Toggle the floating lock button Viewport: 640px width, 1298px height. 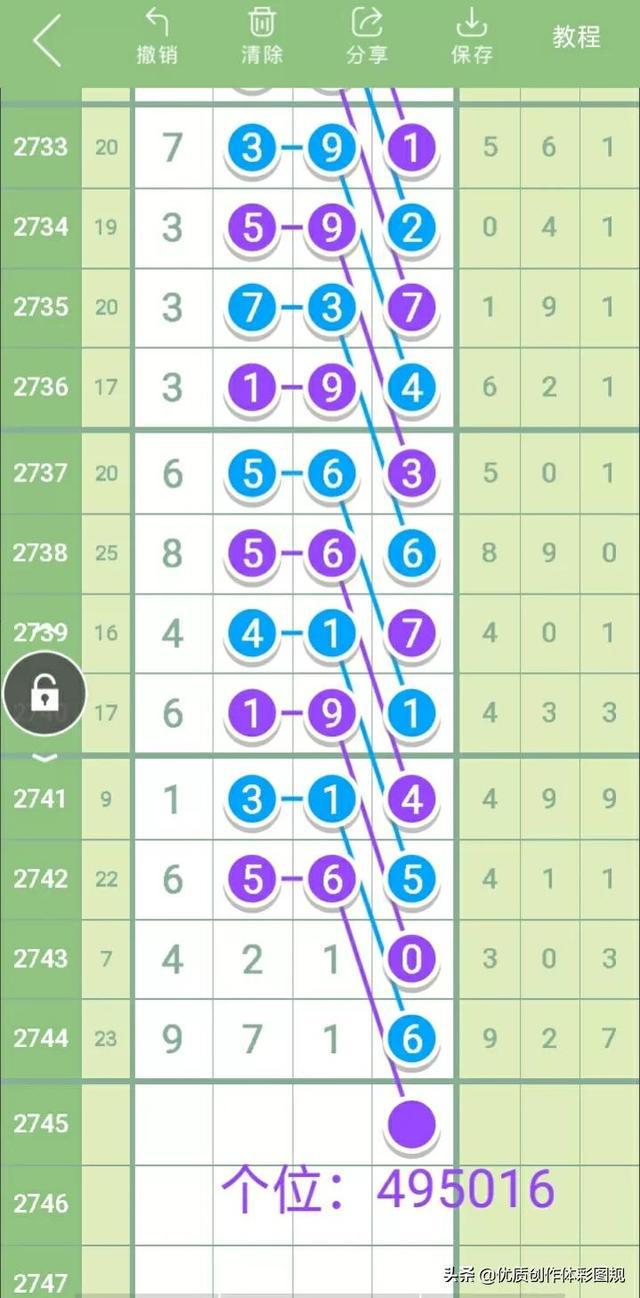click(44, 692)
